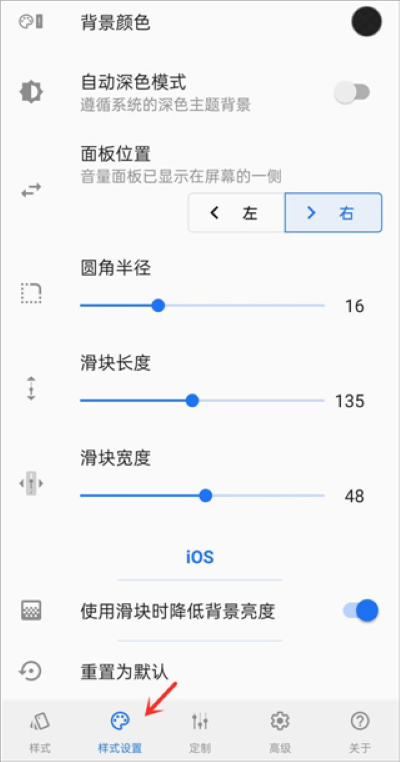Image resolution: width=400 pixels, height=762 pixels.
Task: Switch to the 样式设置 tab
Action: tap(120, 732)
